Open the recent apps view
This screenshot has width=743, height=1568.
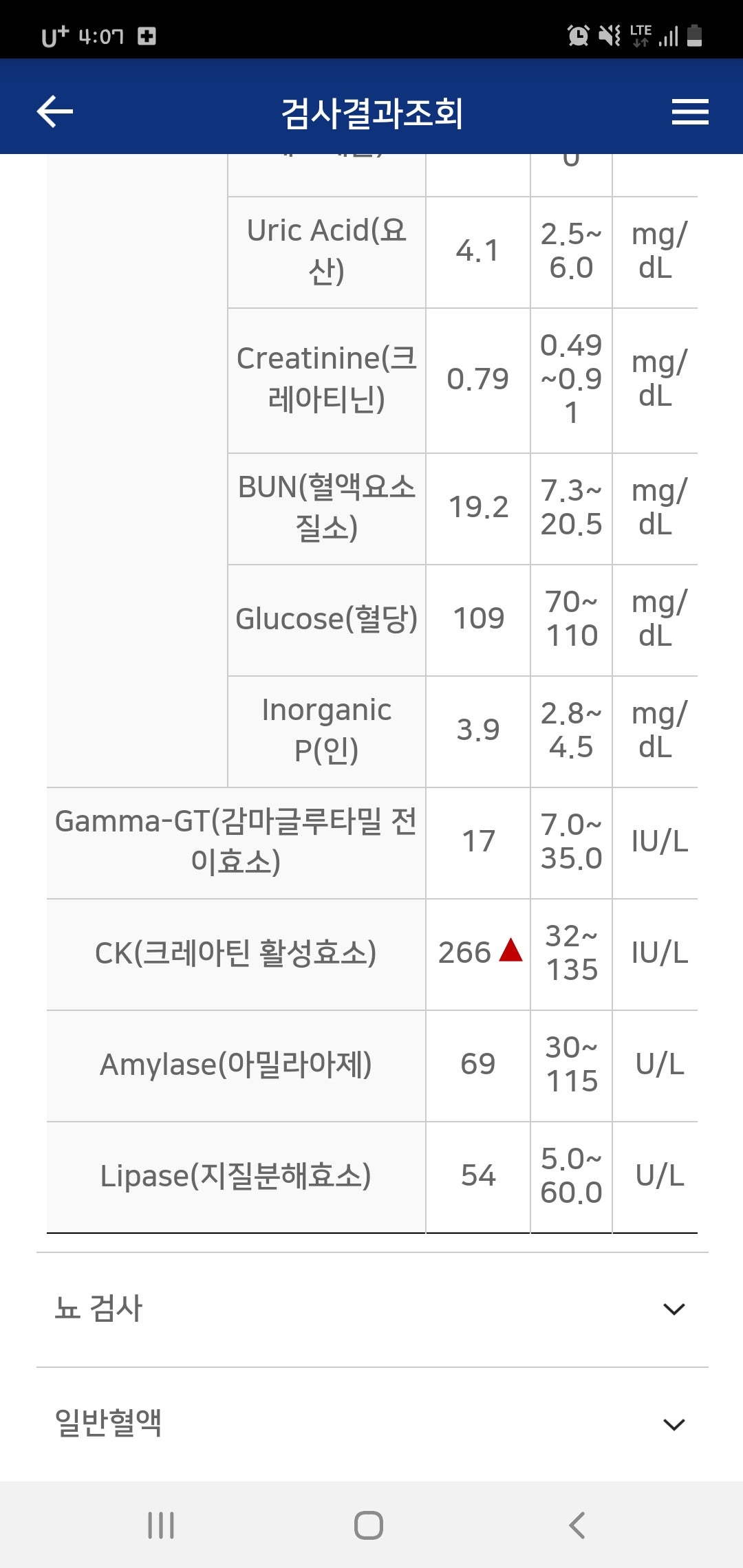[161, 1525]
